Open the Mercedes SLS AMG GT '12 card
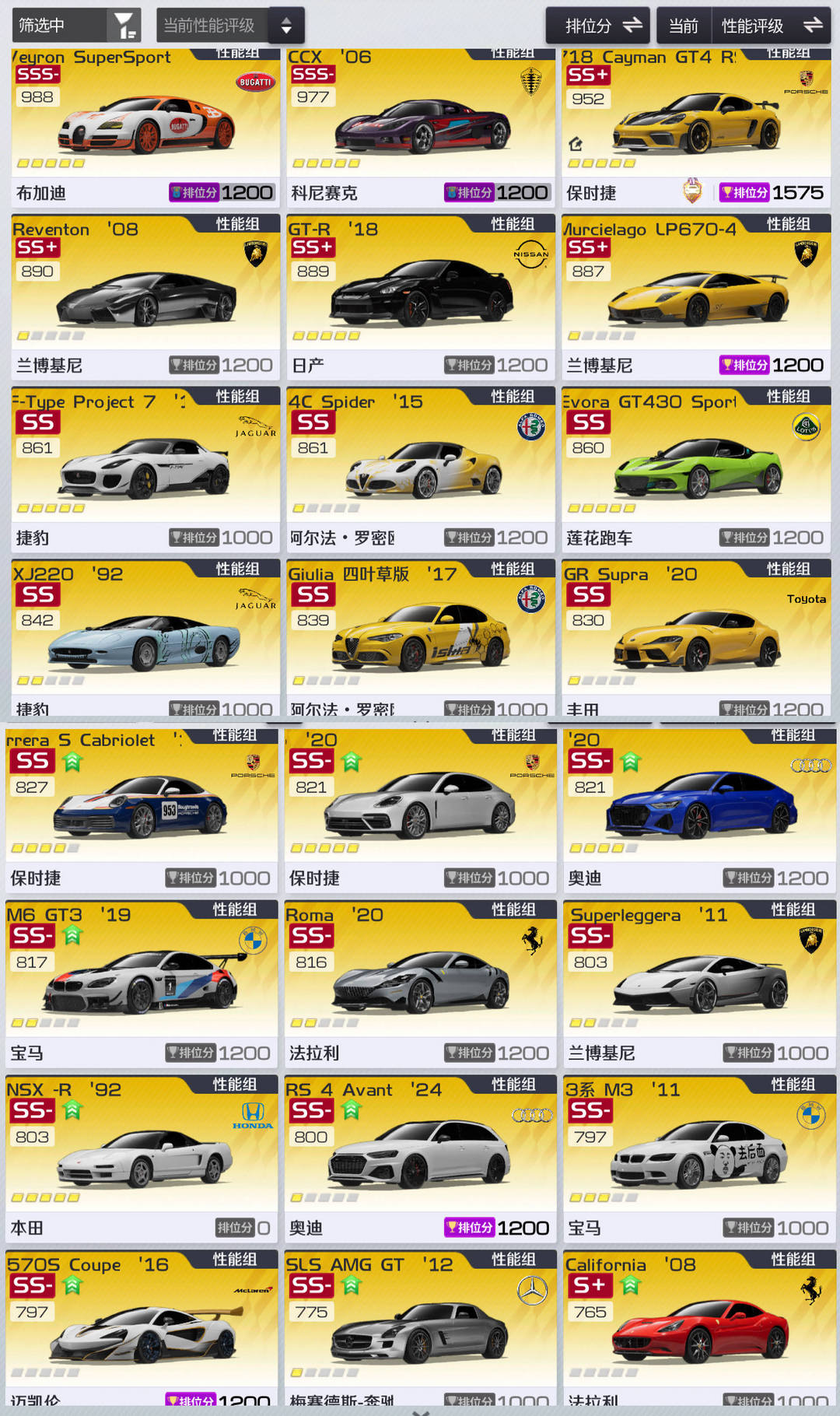Image resolution: width=840 pixels, height=1416 pixels. [420, 1330]
